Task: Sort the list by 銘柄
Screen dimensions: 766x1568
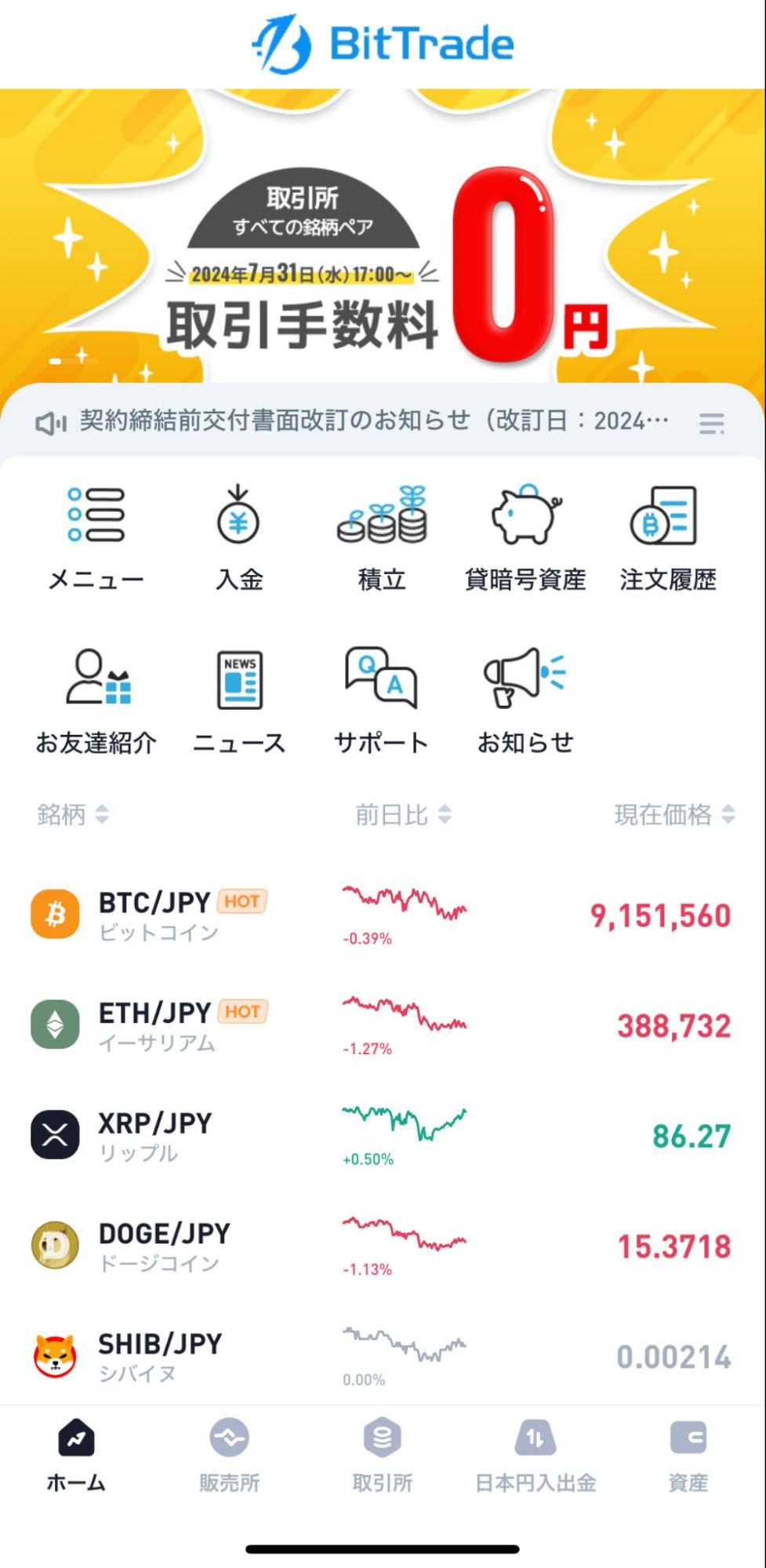Action: 72,814
